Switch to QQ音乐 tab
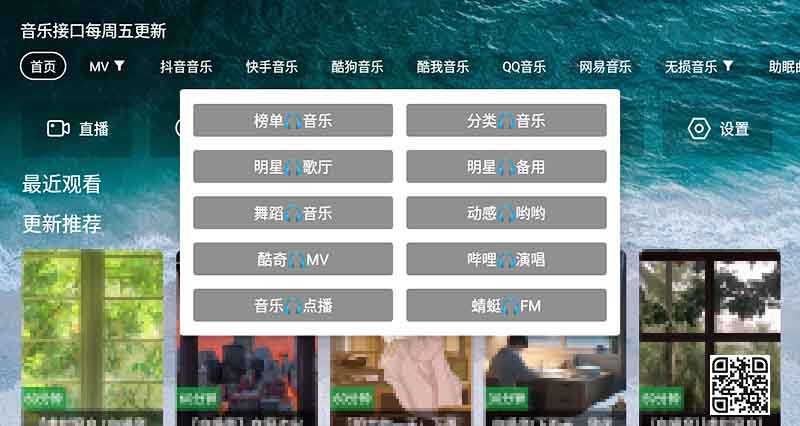Image resolution: width=800 pixels, height=426 pixels. click(524, 67)
